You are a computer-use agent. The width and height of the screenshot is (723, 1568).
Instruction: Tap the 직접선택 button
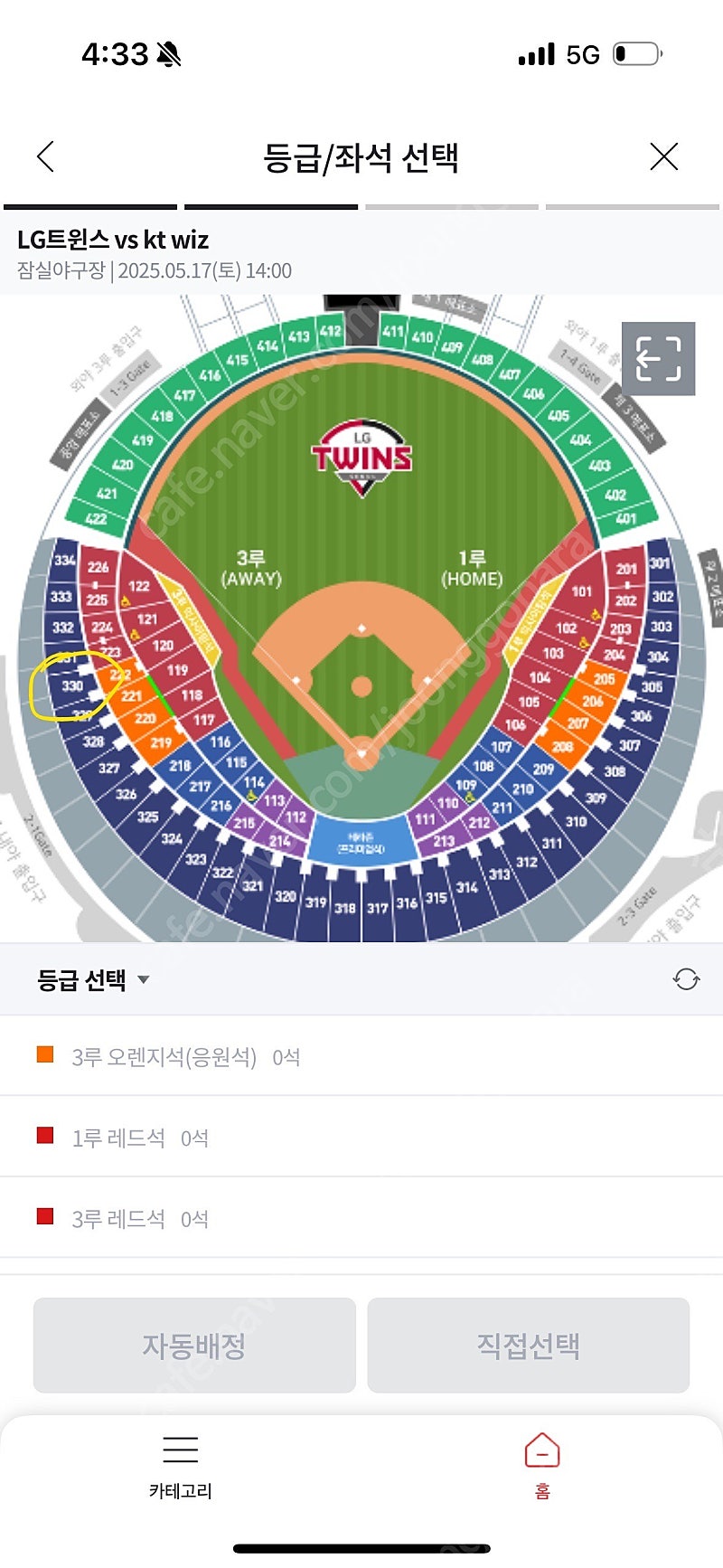point(529,1346)
